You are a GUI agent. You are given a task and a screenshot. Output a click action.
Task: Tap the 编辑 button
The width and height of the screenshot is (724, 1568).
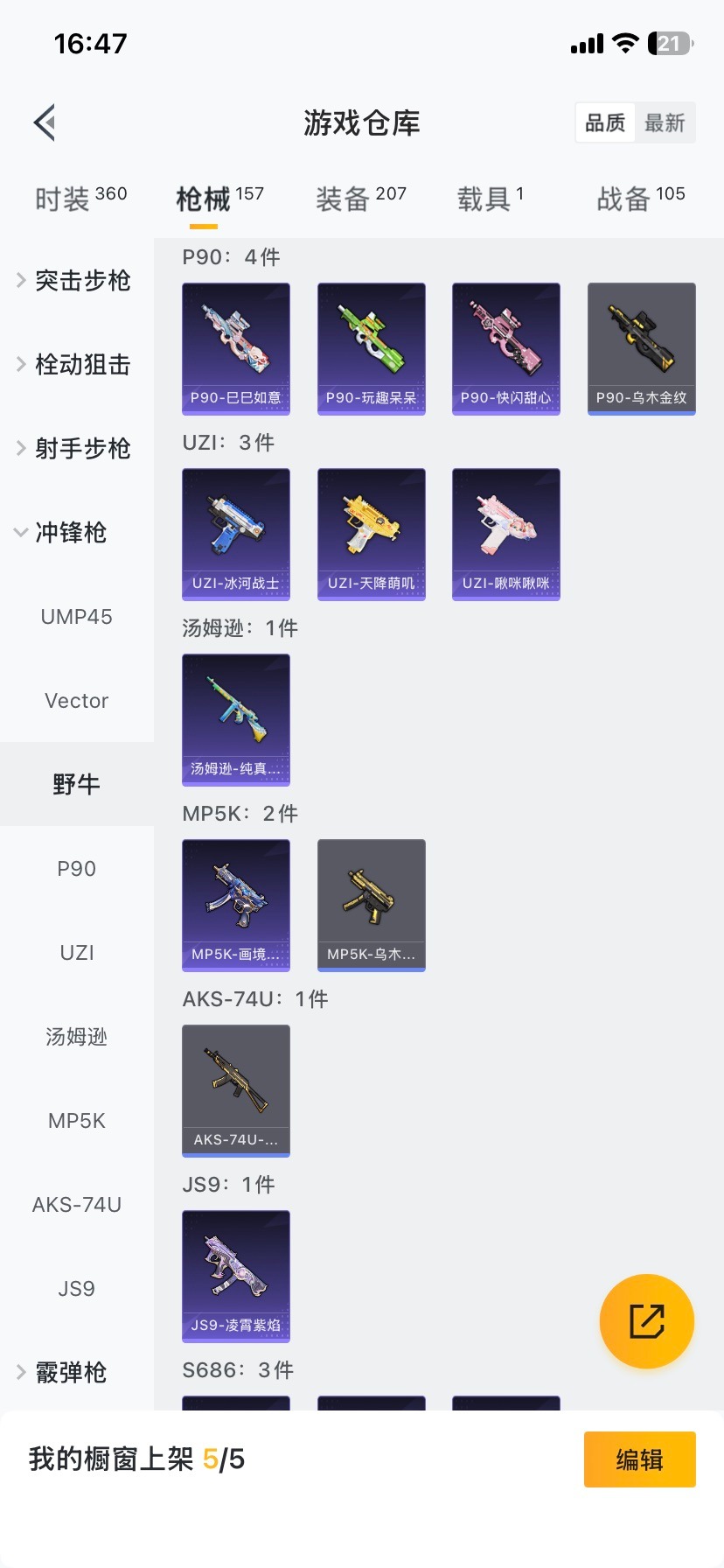639,1459
